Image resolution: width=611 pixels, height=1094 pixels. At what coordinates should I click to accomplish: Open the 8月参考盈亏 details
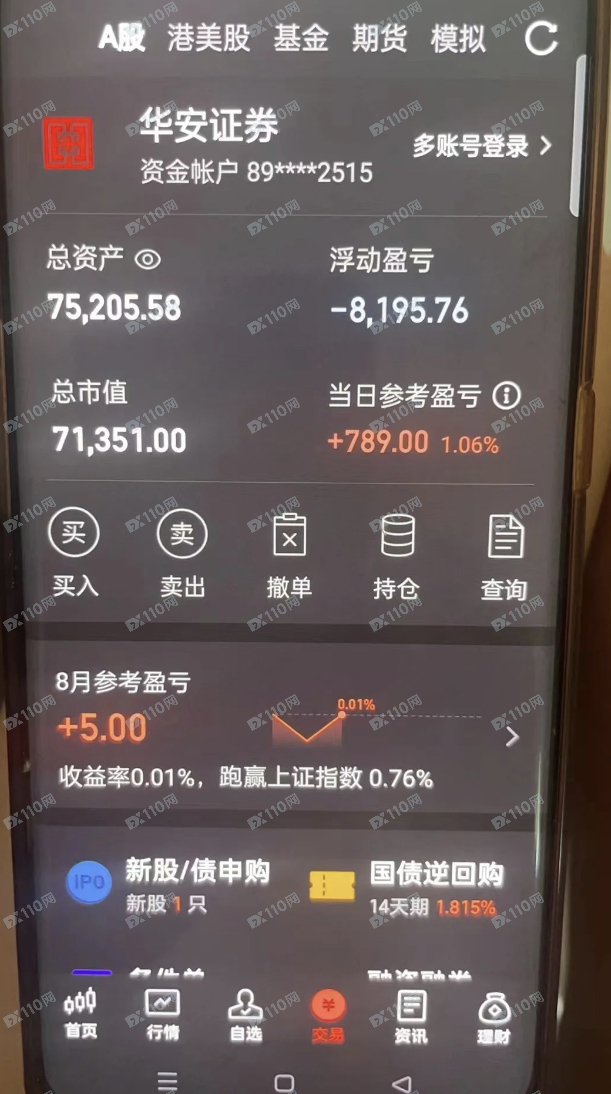[x=511, y=737]
